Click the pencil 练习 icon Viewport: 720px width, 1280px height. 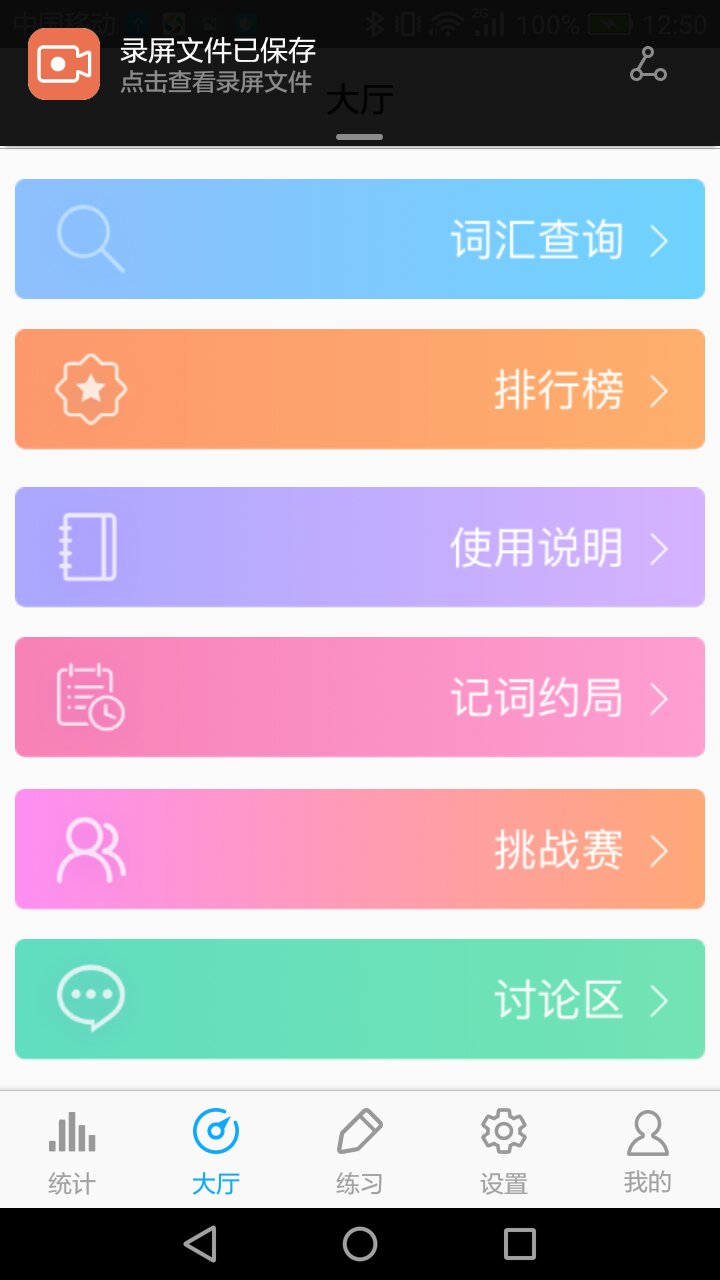point(359,1131)
